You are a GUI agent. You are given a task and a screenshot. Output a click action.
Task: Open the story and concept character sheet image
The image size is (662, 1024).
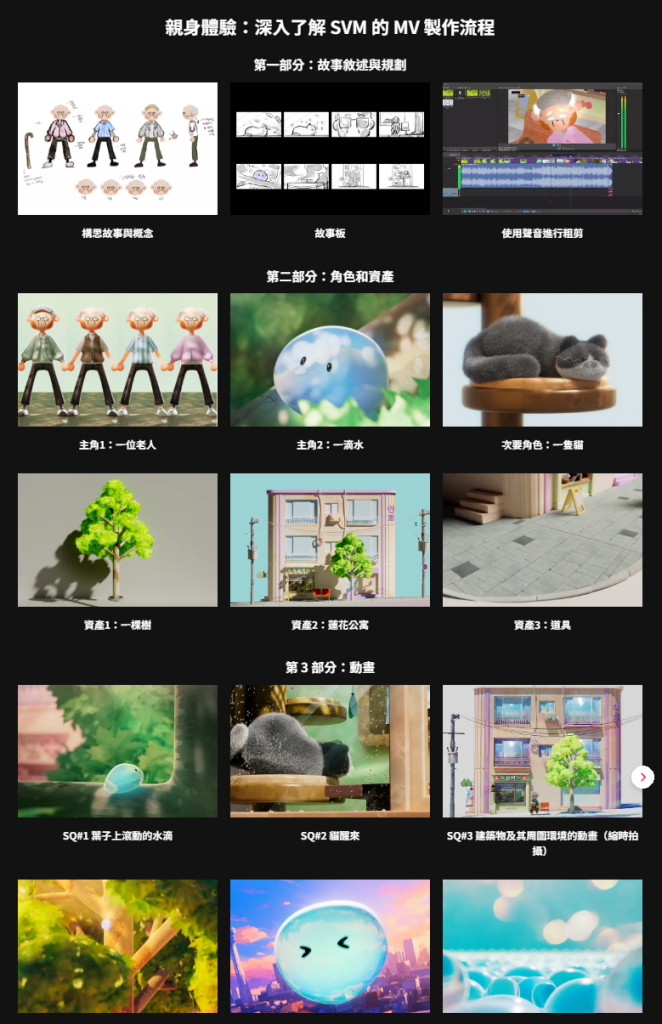pyautogui.click(x=117, y=148)
